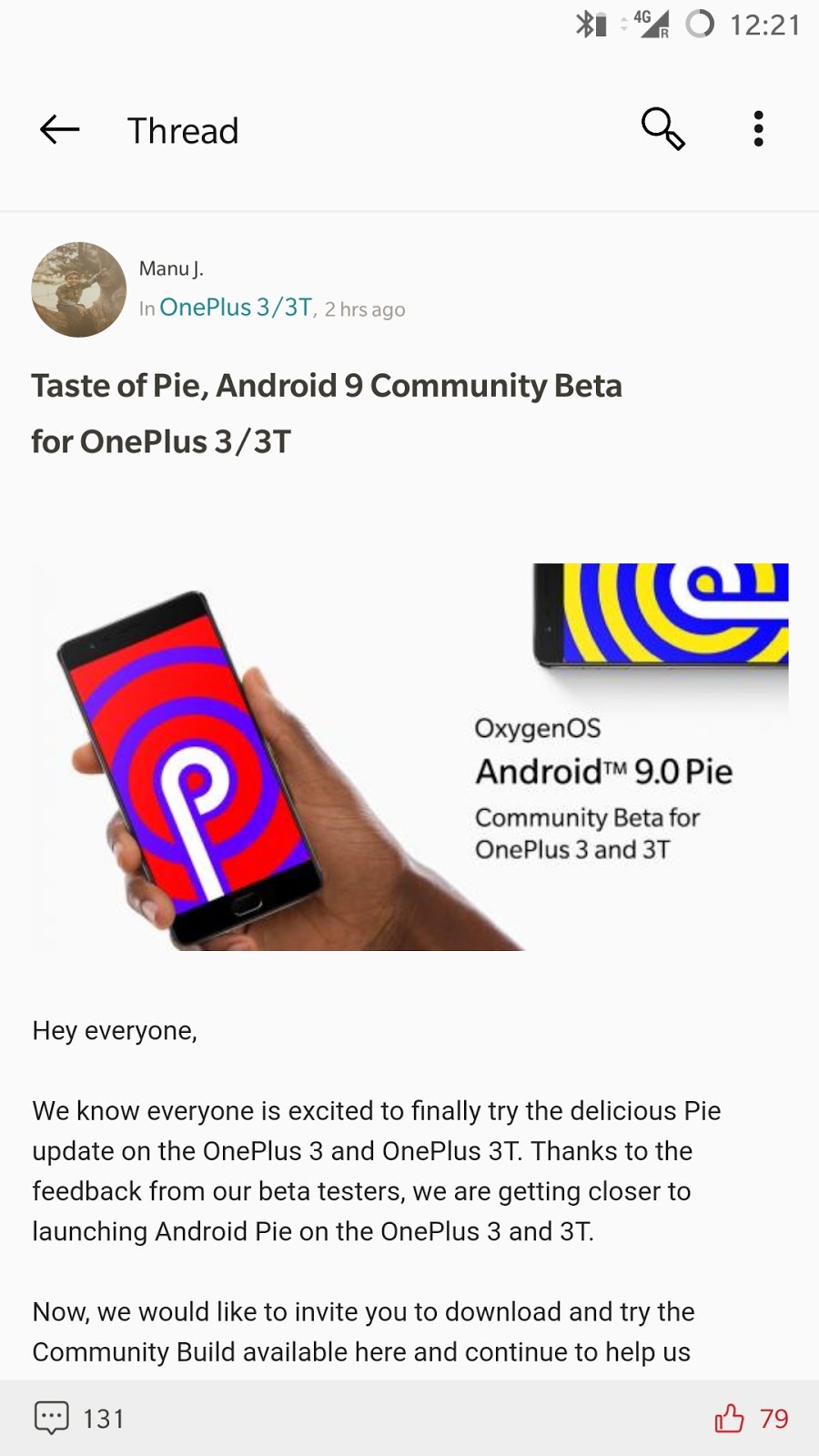Open the OnePlus 3/3T forum link

click(x=236, y=308)
